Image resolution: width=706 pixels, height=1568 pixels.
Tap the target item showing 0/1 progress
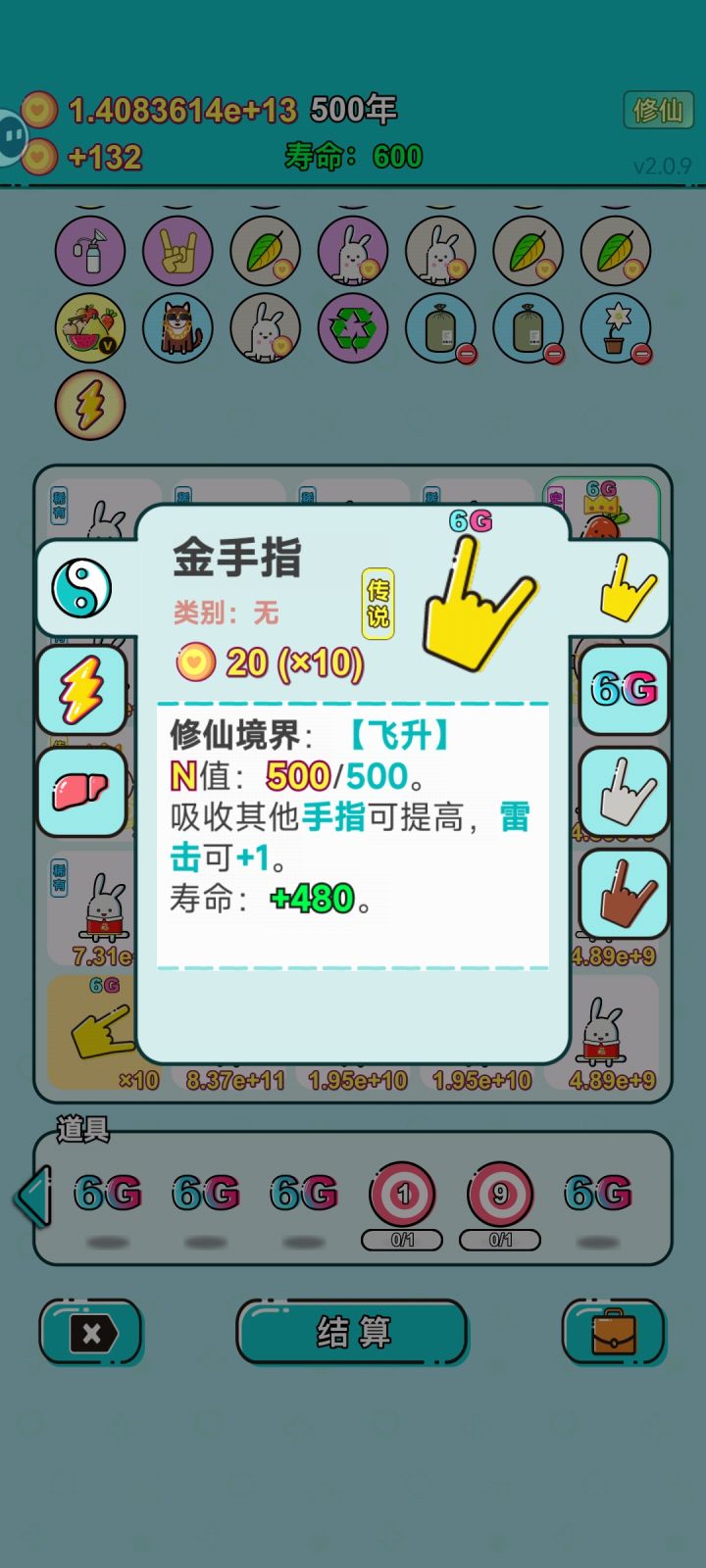401,1196
